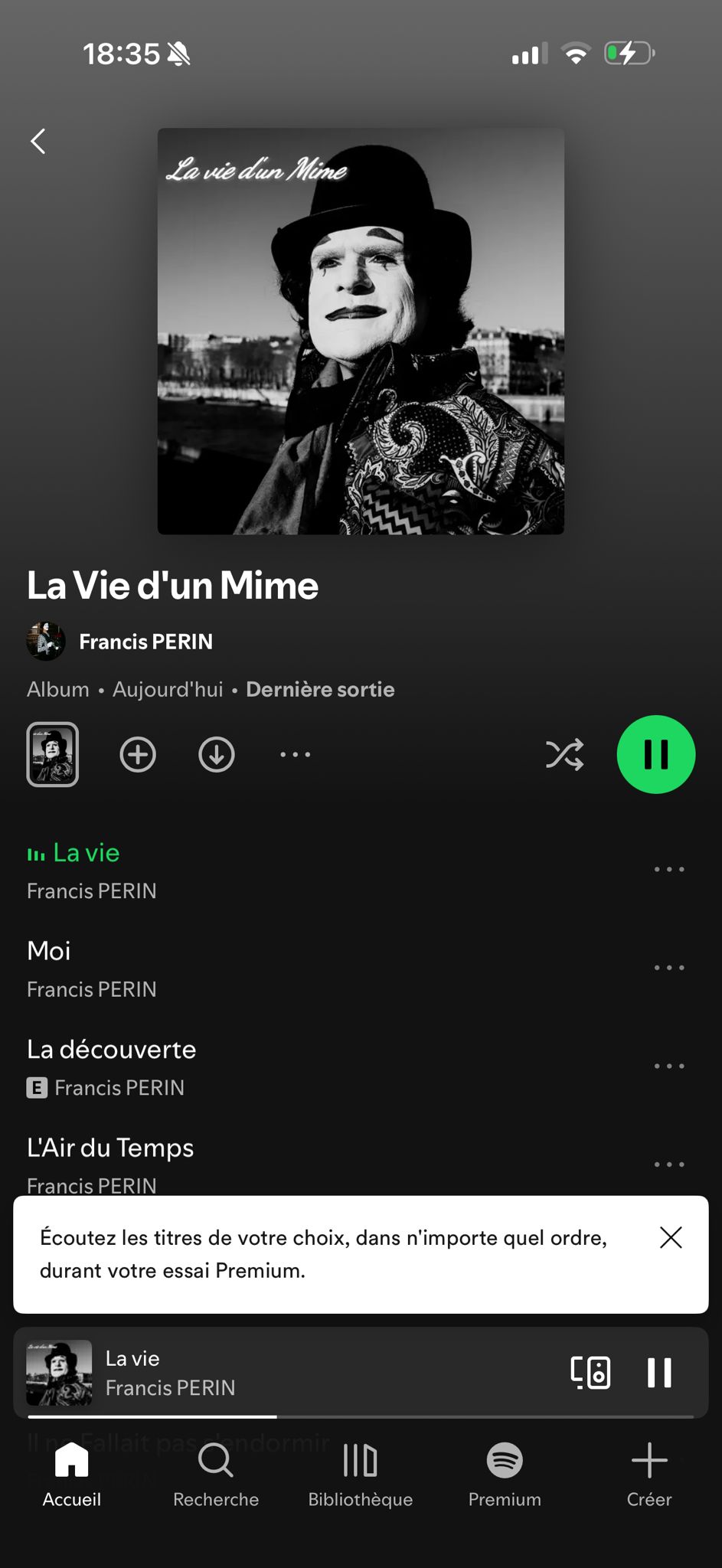Viewport: 722px width, 1568px height.
Task: Download the album La Vie d'un Mime
Action: point(217,755)
